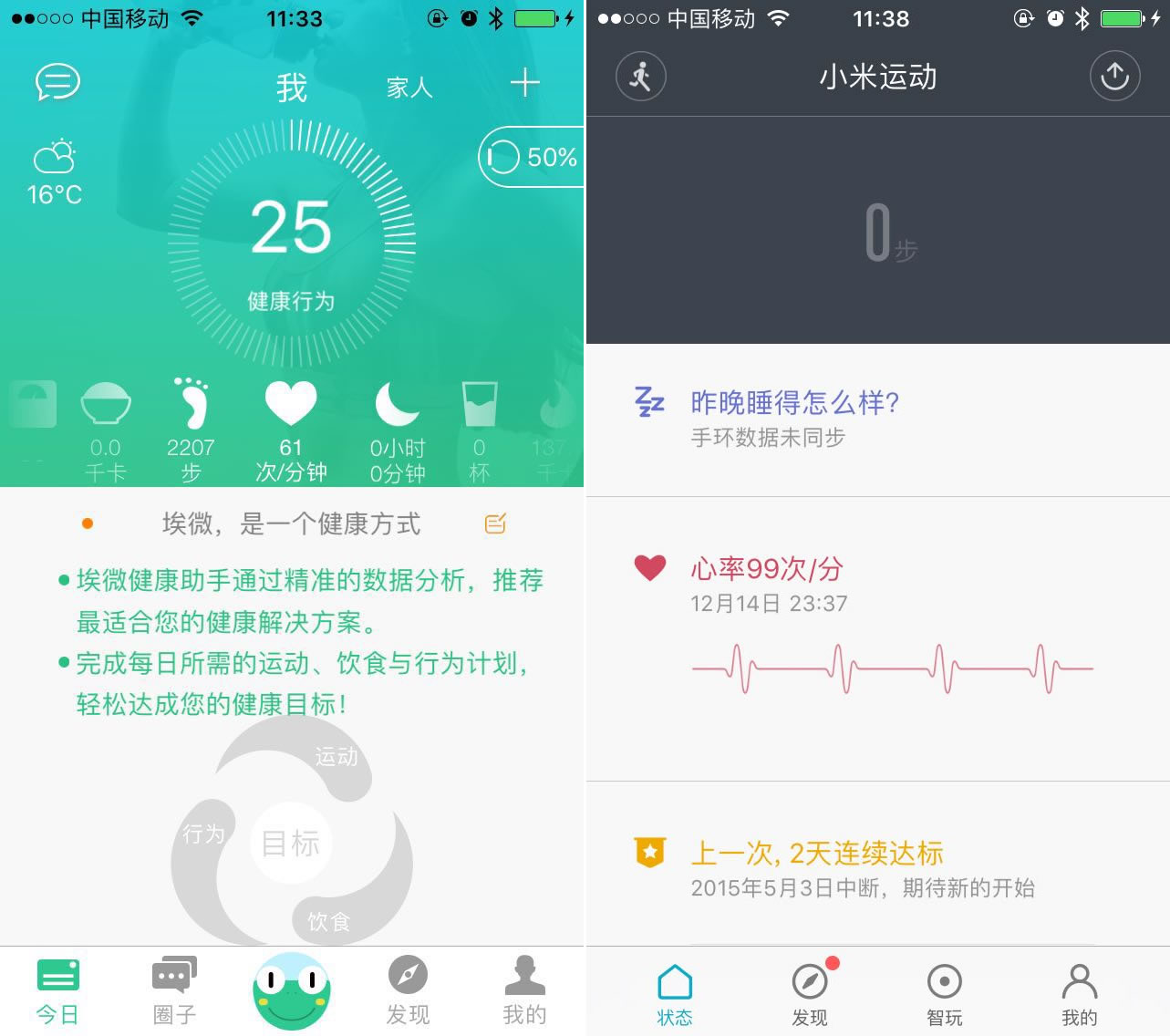Viewport: 1170px width, 1036px height.
Task: Switch to the 智玩 tab
Action: tap(944, 994)
